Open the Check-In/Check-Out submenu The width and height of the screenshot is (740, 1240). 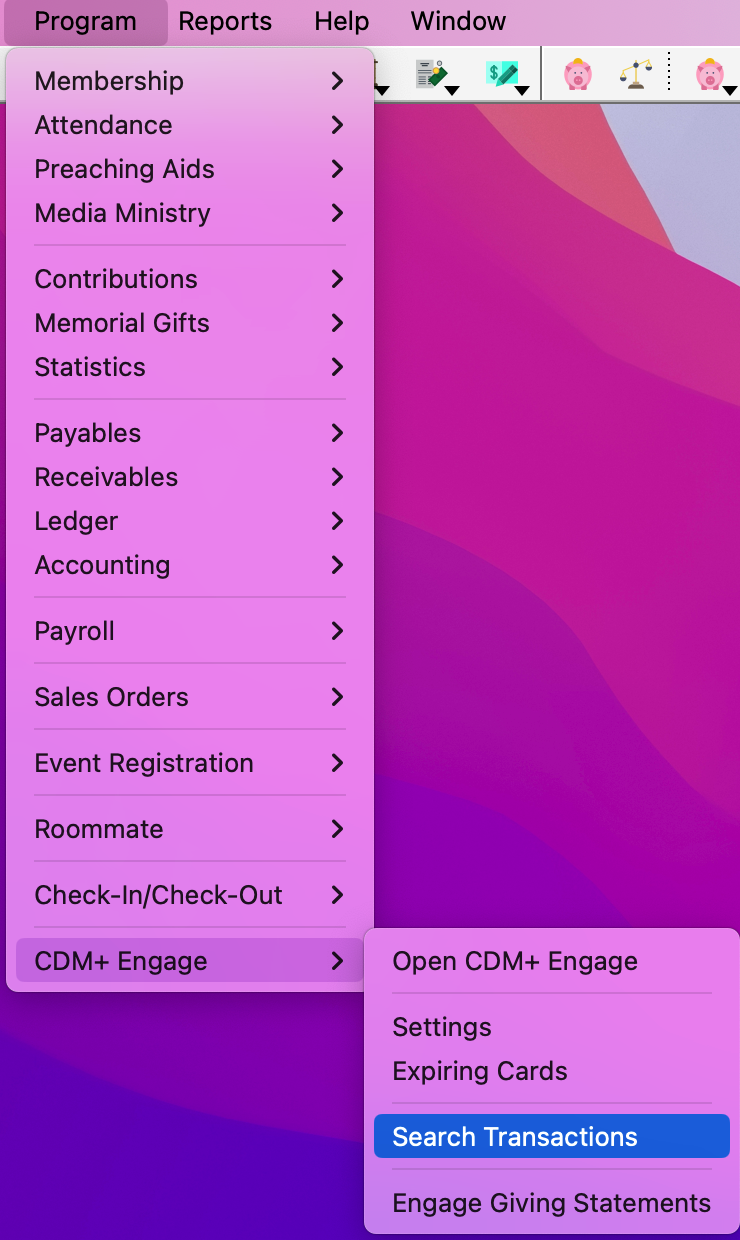pos(159,895)
